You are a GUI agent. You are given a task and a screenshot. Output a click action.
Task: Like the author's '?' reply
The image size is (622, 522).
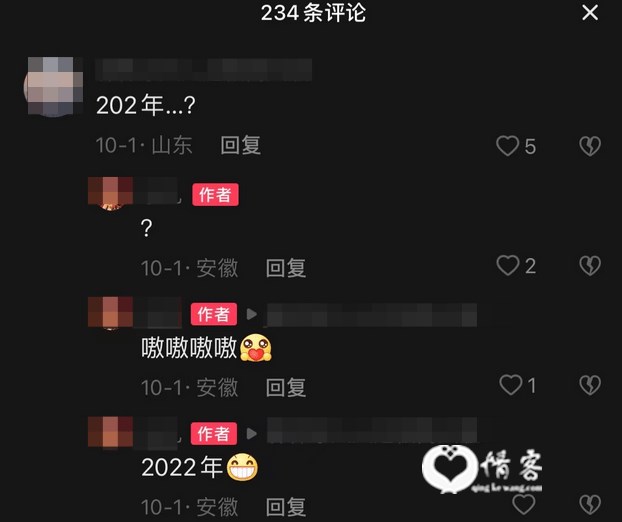(x=508, y=265)
